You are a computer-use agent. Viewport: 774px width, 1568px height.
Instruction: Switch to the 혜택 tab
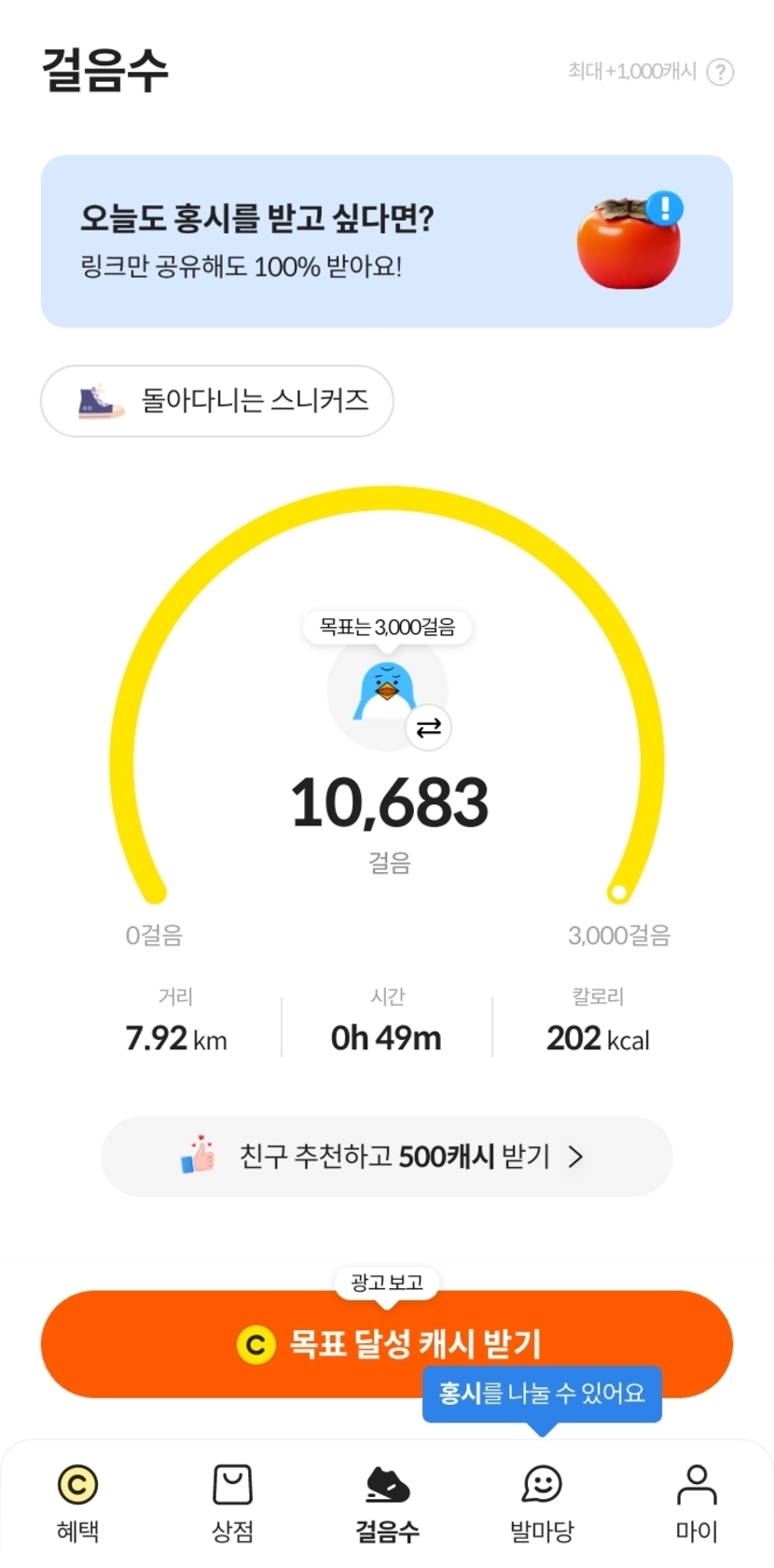(x=77, y=1500)
